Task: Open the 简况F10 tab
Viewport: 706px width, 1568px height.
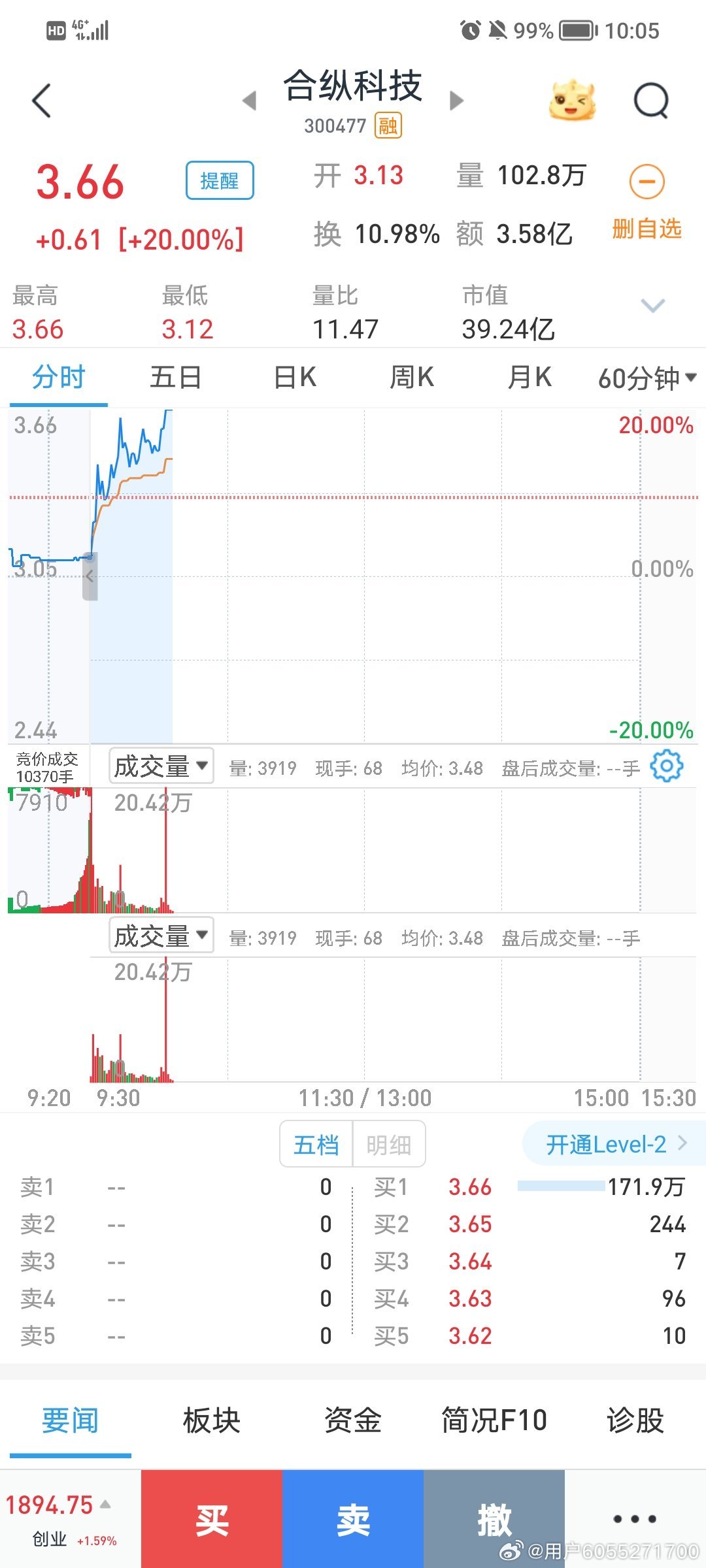Action: [494, 1420]
